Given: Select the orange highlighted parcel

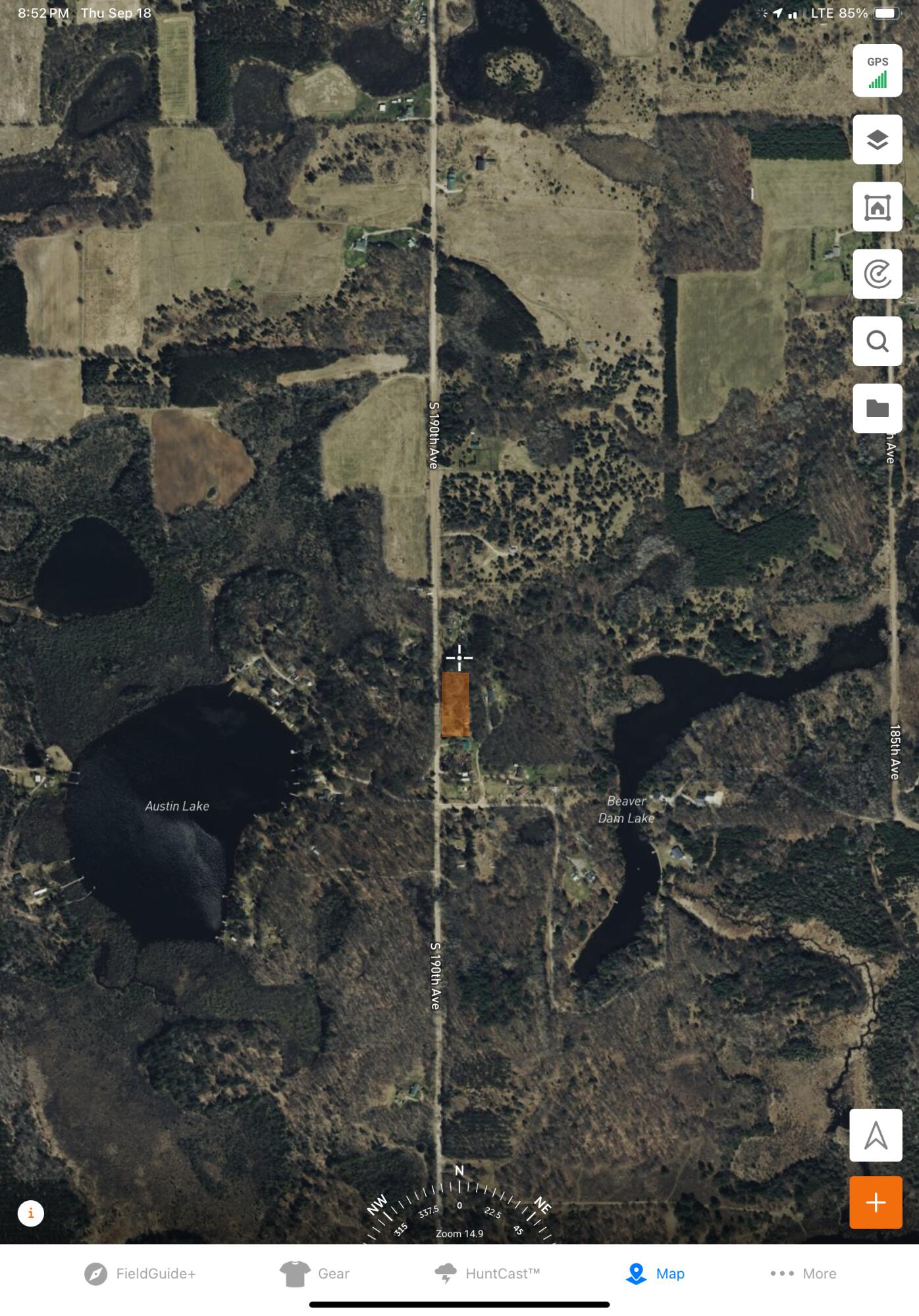Looking at the screenshot, I should point(455,704).
